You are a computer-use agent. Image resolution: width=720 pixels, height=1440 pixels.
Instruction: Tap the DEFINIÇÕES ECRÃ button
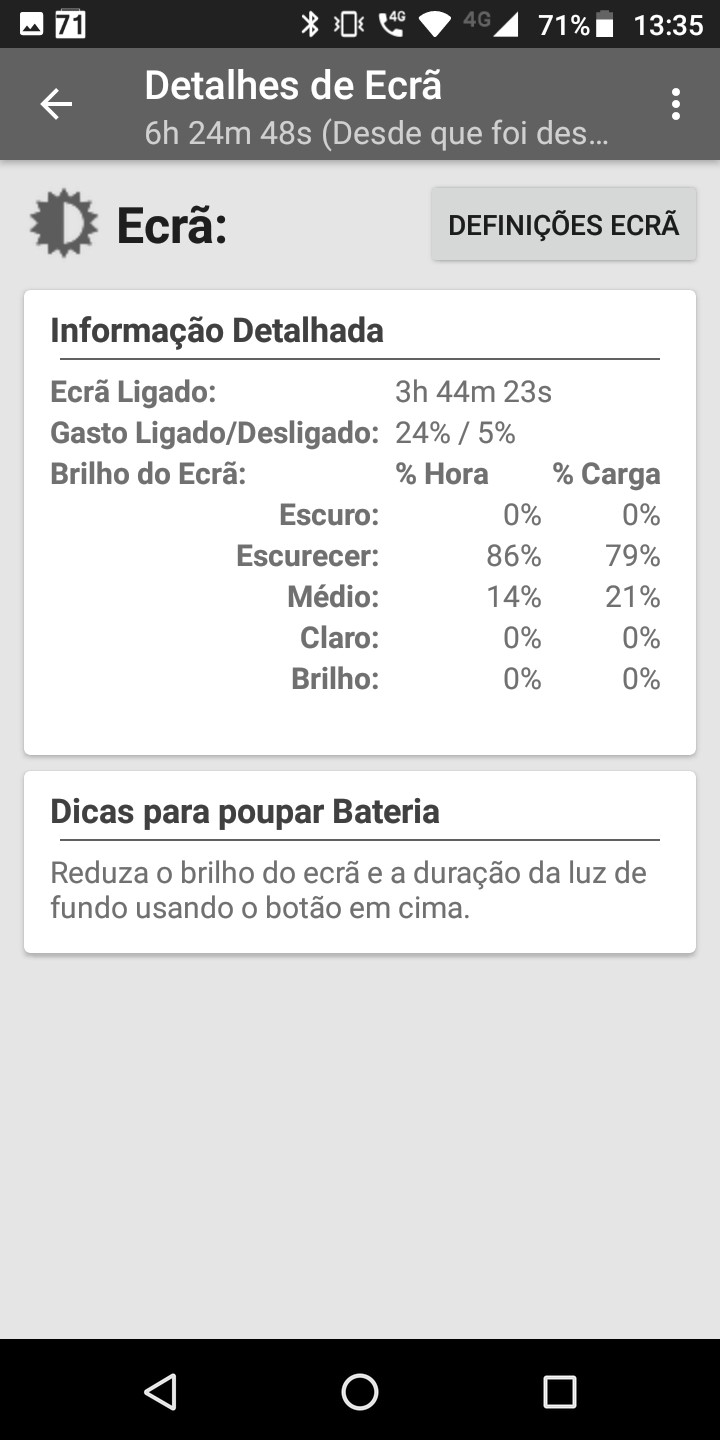[x=564, y=225]
